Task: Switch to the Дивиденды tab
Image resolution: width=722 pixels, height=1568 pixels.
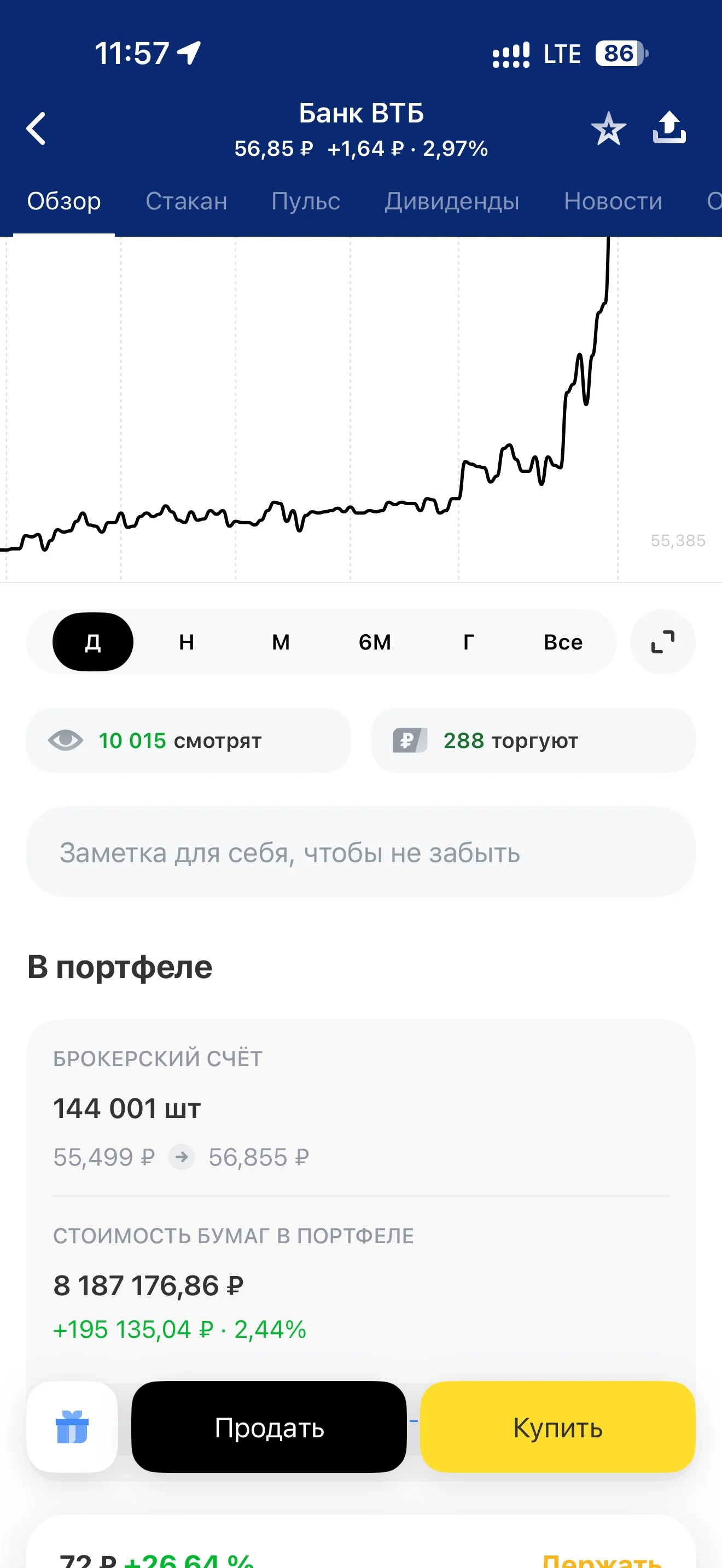Action: pos(452,201)
